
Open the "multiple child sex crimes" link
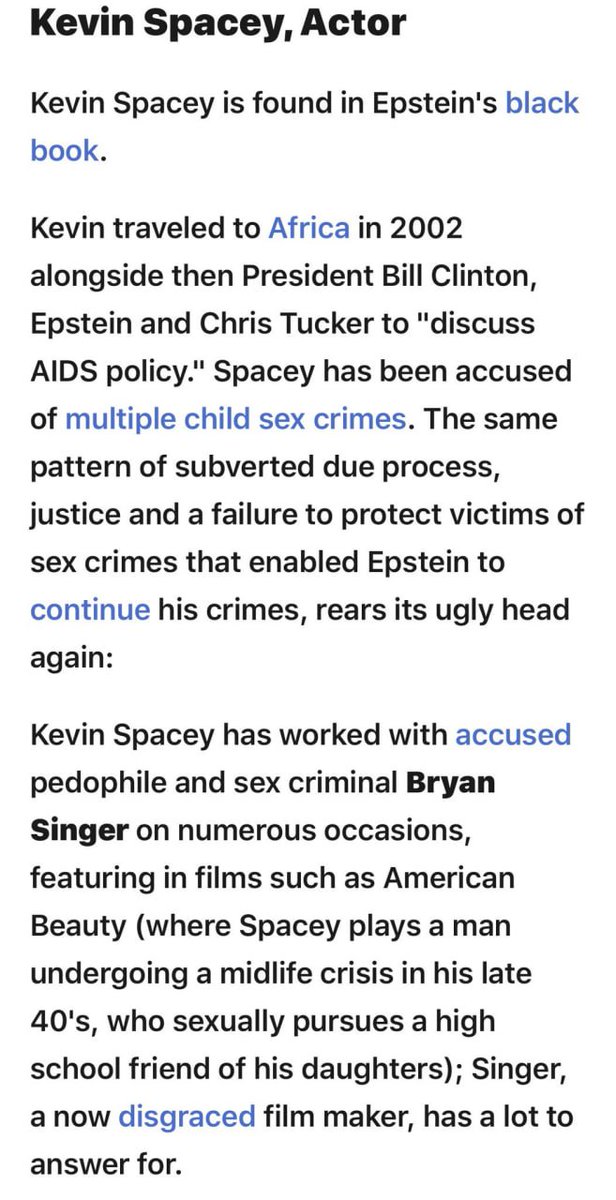(x=235, y=420)
